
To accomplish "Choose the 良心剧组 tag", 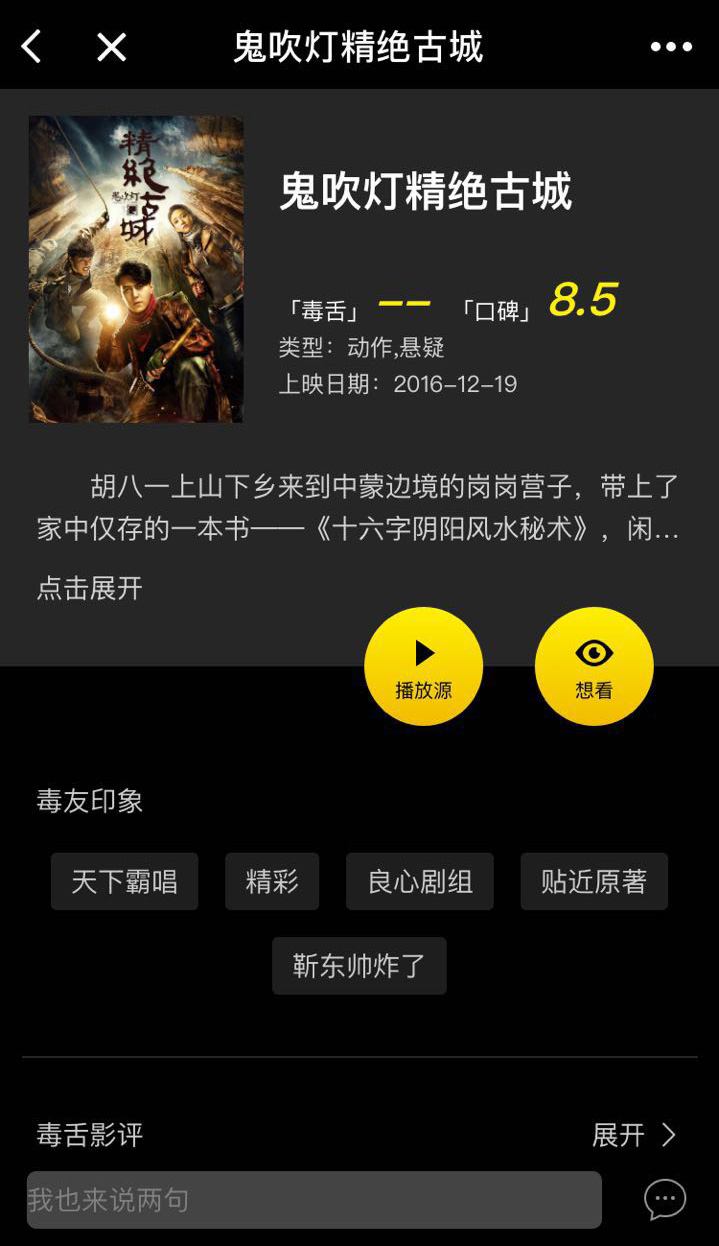I will pyautogui.click(x=420, y=881).
